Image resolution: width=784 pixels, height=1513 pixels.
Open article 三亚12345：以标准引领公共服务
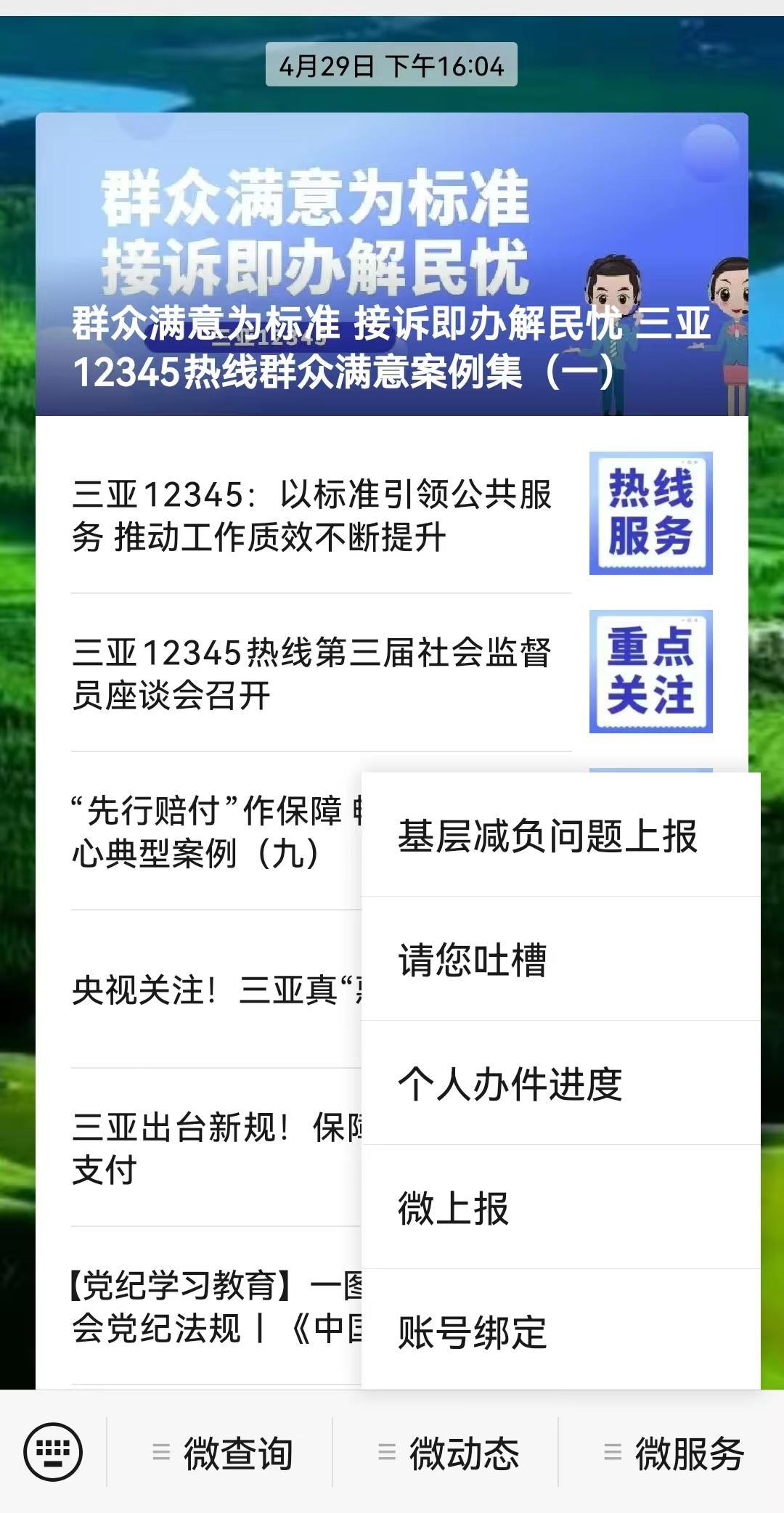(392, 515)
